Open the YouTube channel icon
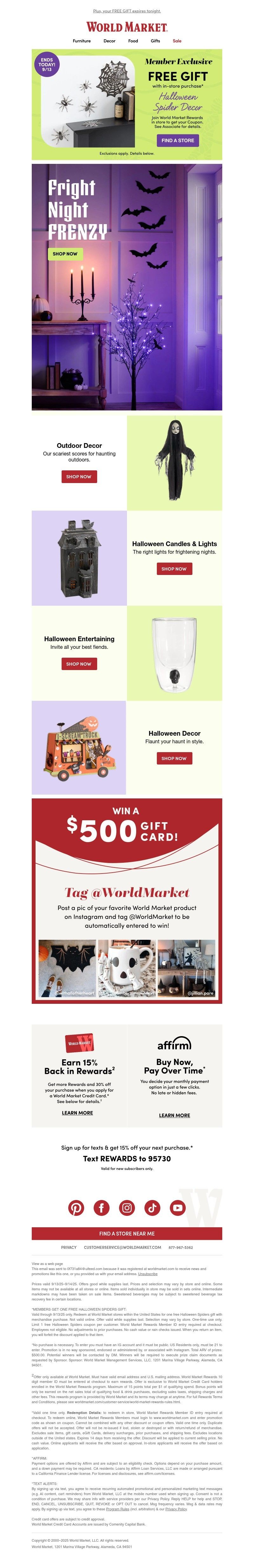Image resolution: width=254 pixels, height=1568 pixels. [x=177, y=1208]
